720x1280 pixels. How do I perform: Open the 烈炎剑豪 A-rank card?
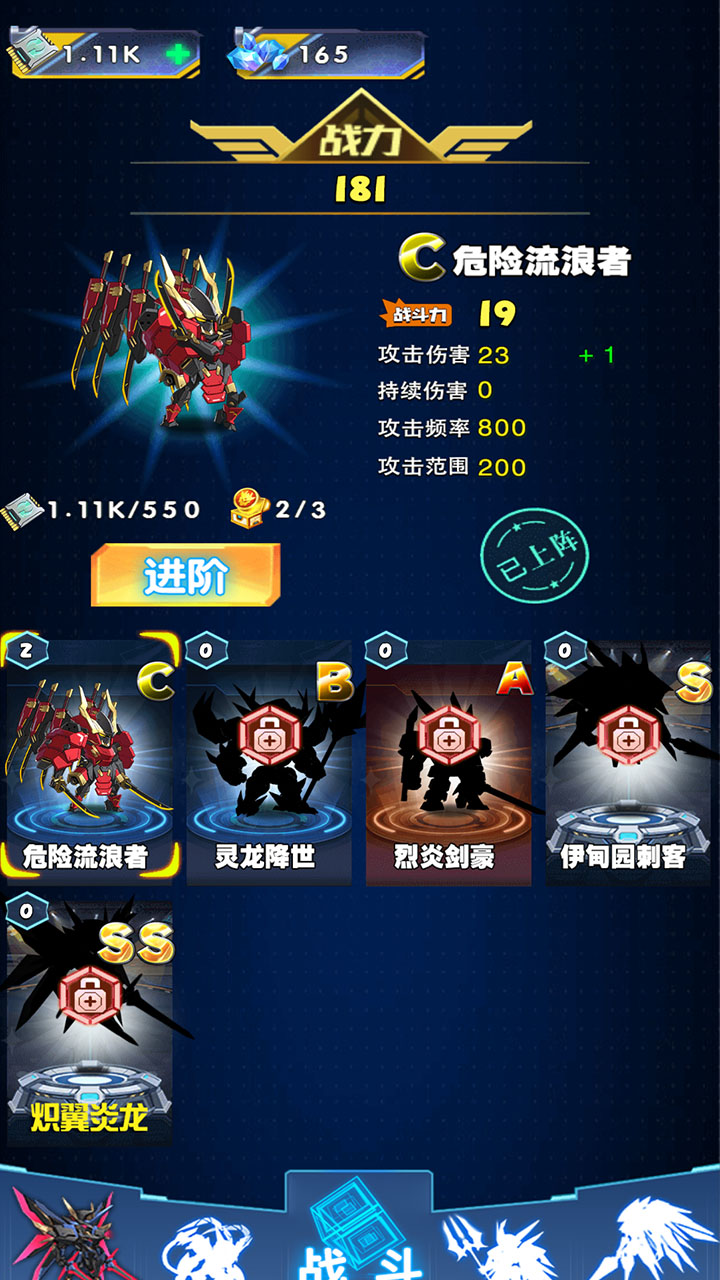click(x=447, y=760)
